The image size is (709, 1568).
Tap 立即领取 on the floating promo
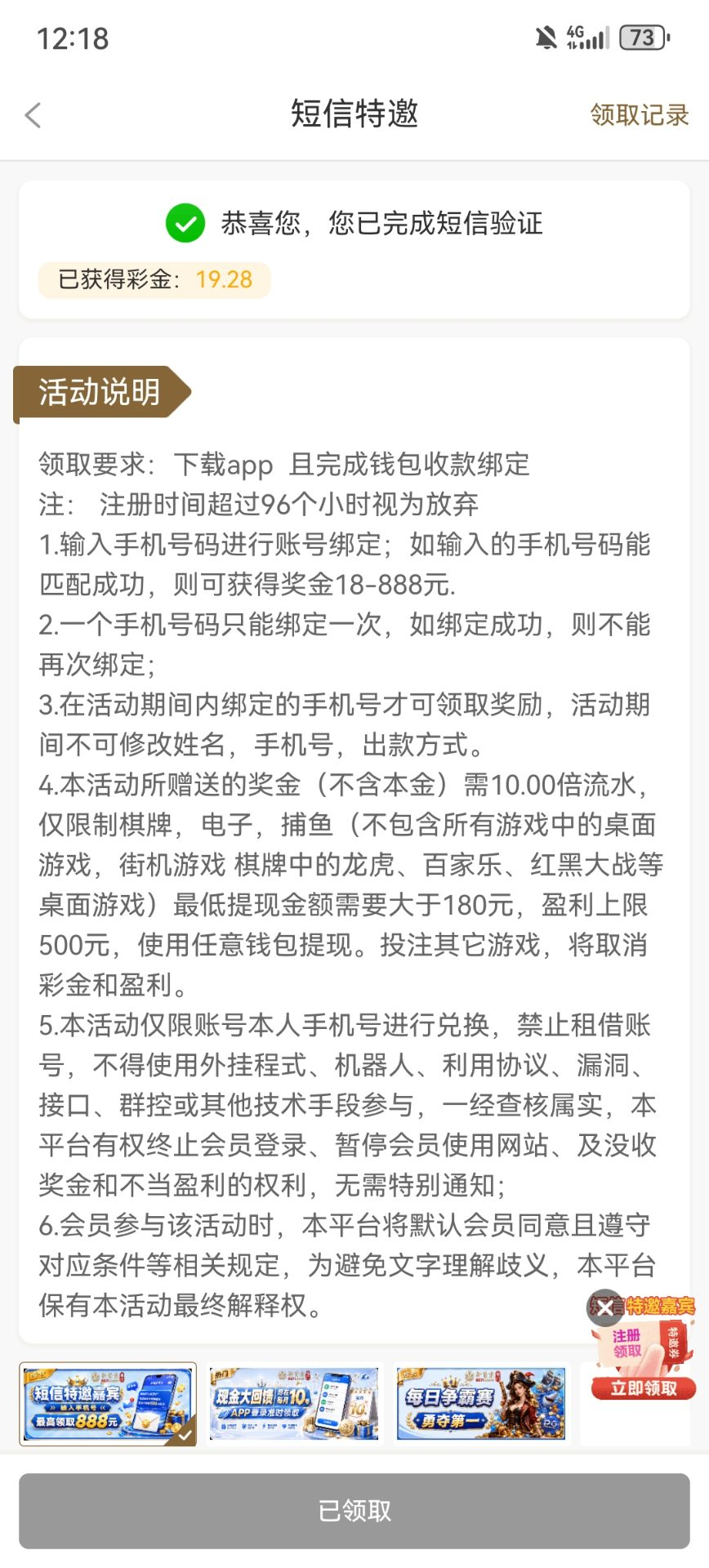[644, 1388]
